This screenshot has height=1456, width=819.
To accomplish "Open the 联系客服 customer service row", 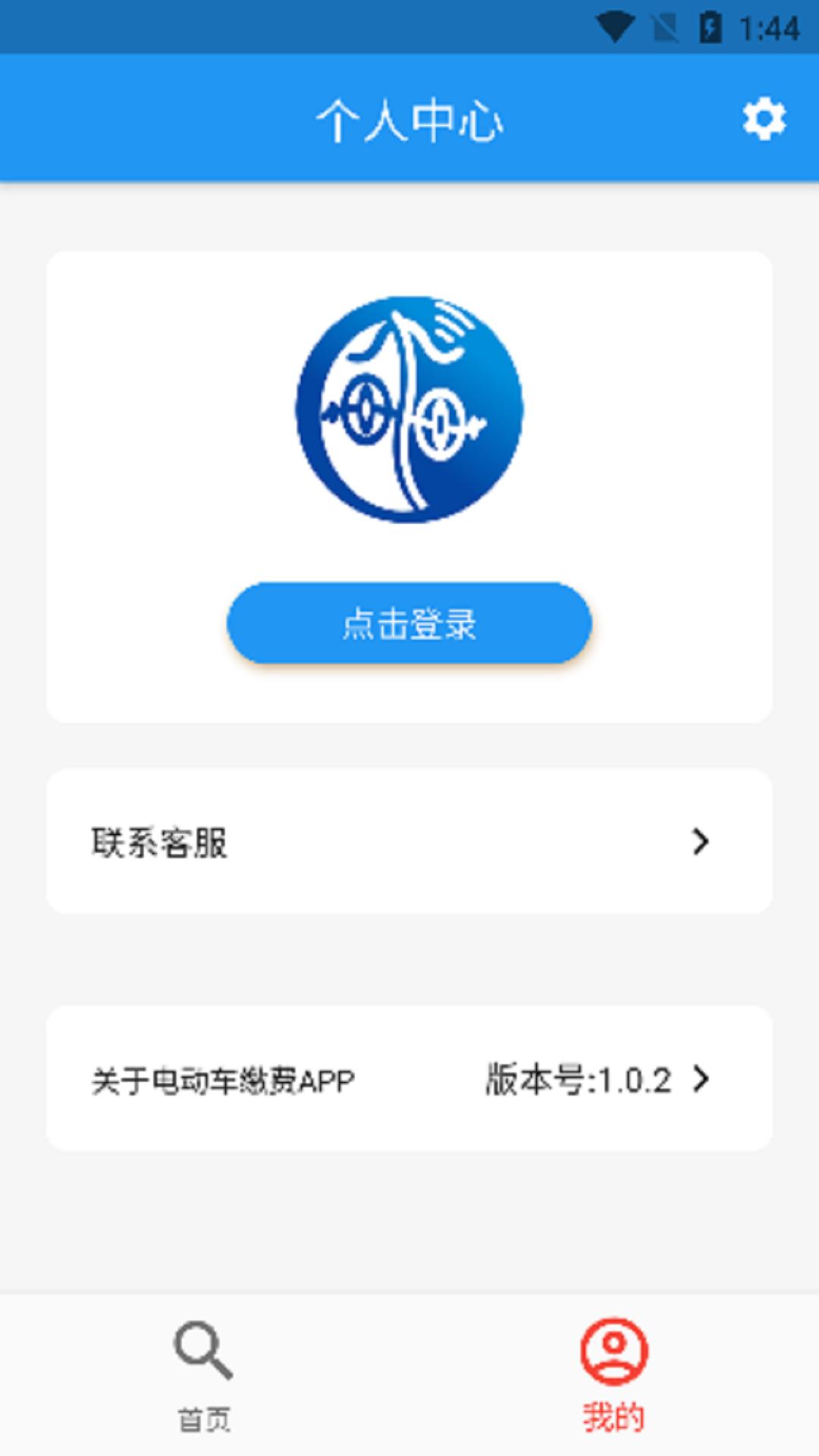I will point(409,842).
